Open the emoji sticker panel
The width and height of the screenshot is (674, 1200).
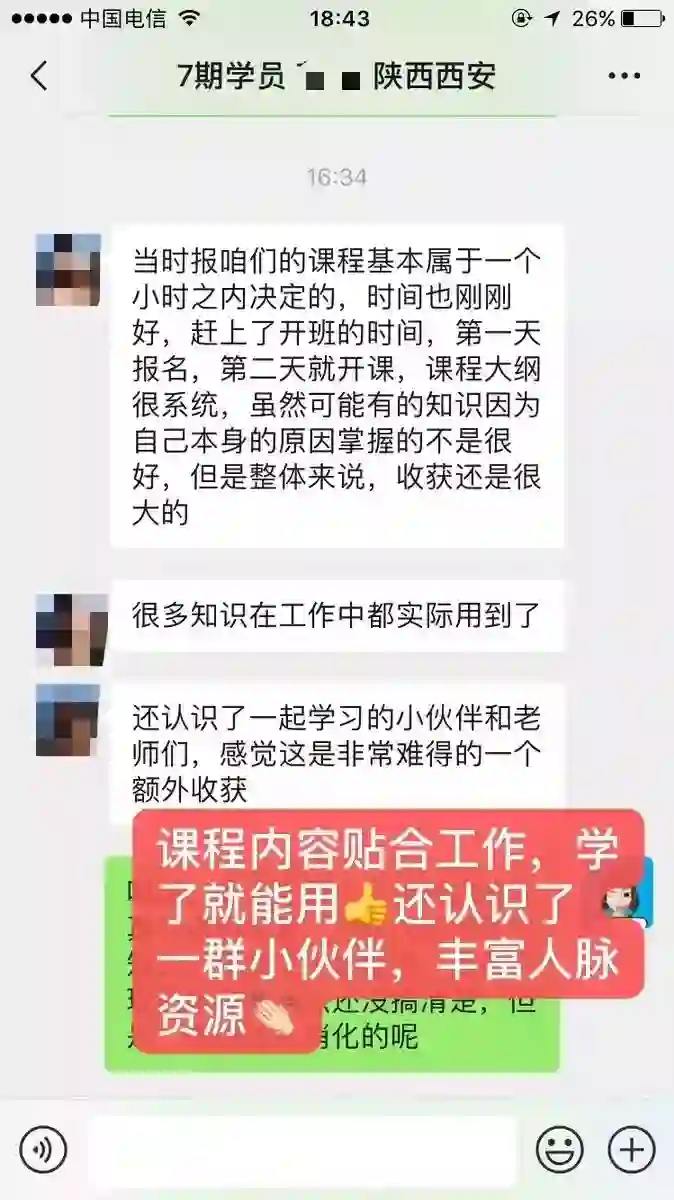(559, 1150)
